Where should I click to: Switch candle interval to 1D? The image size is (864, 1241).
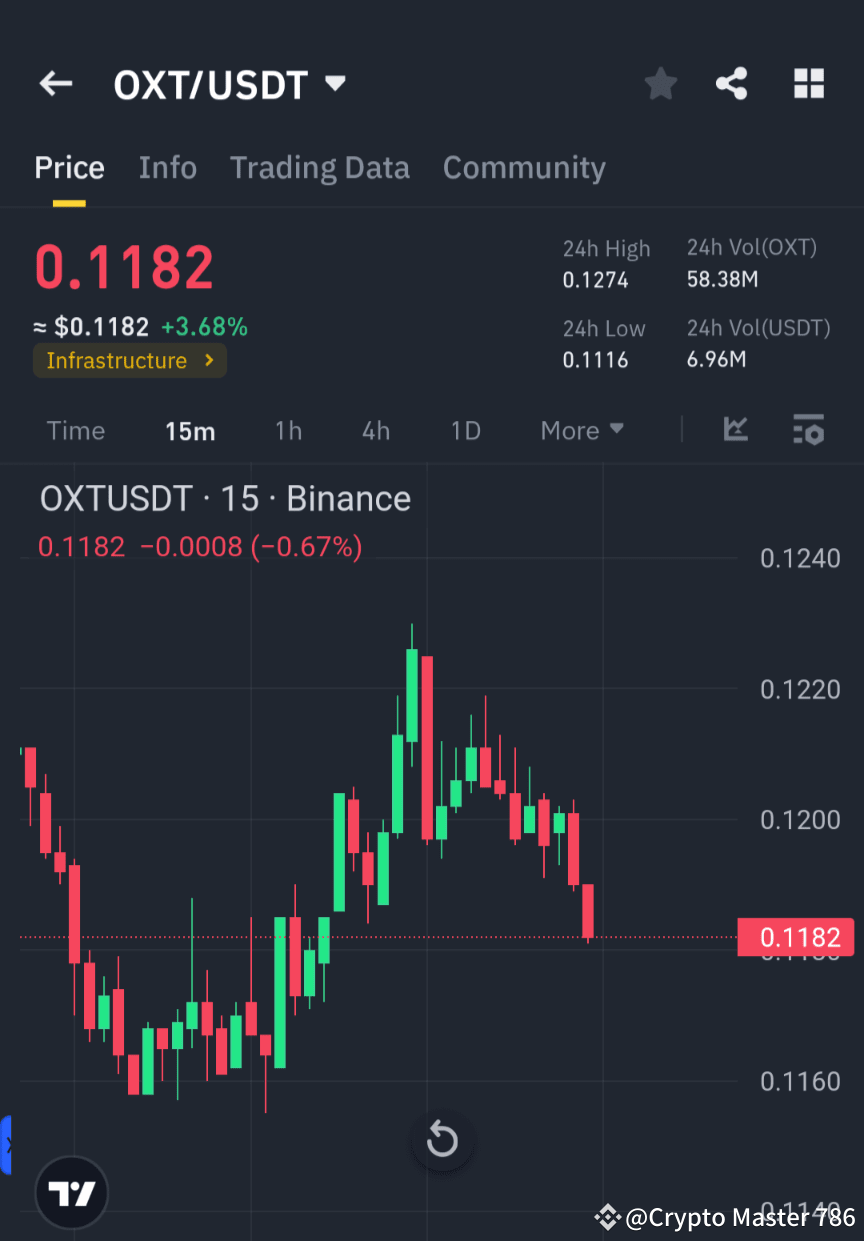(465, 430)
